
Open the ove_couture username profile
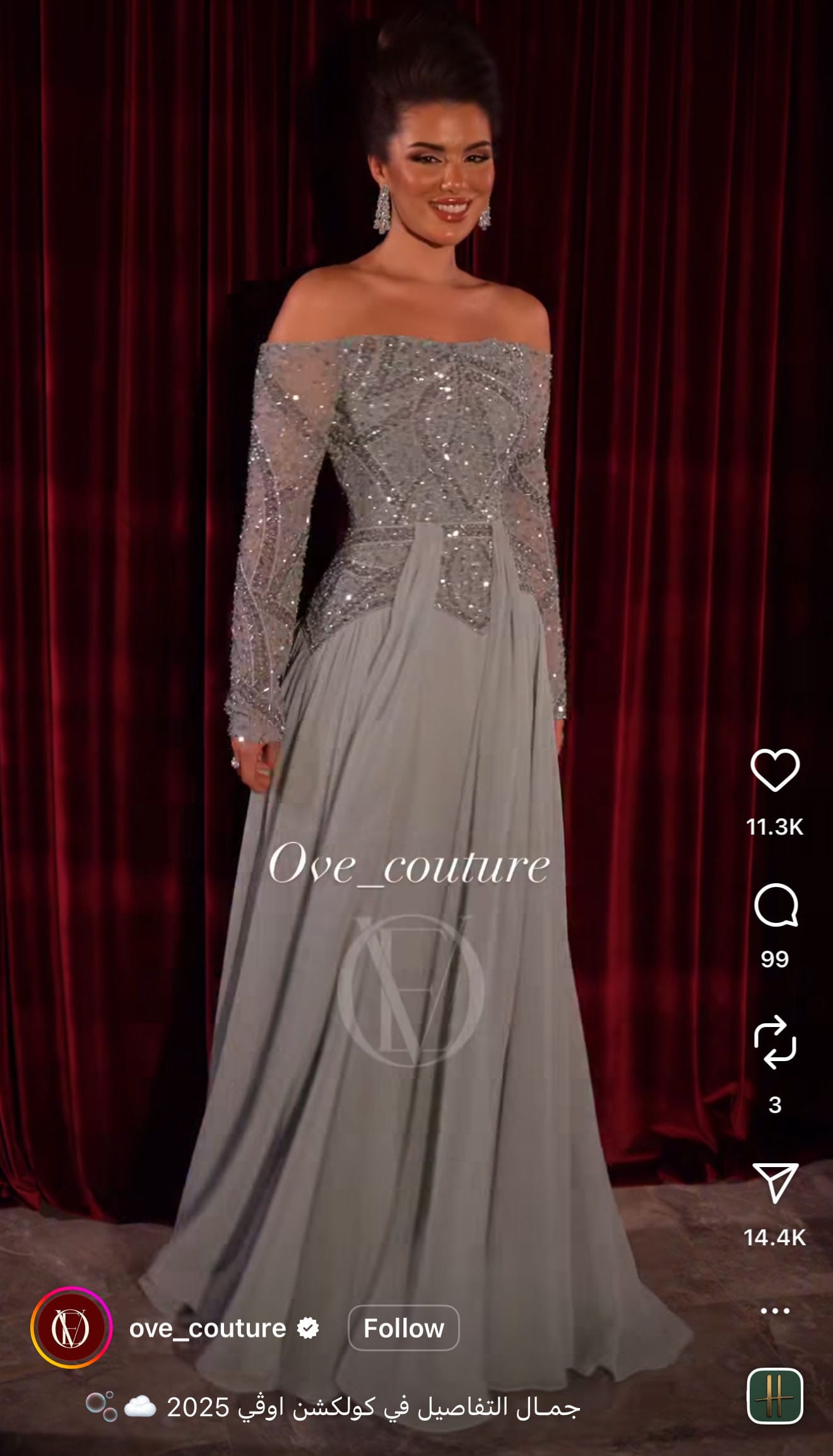208,1328
